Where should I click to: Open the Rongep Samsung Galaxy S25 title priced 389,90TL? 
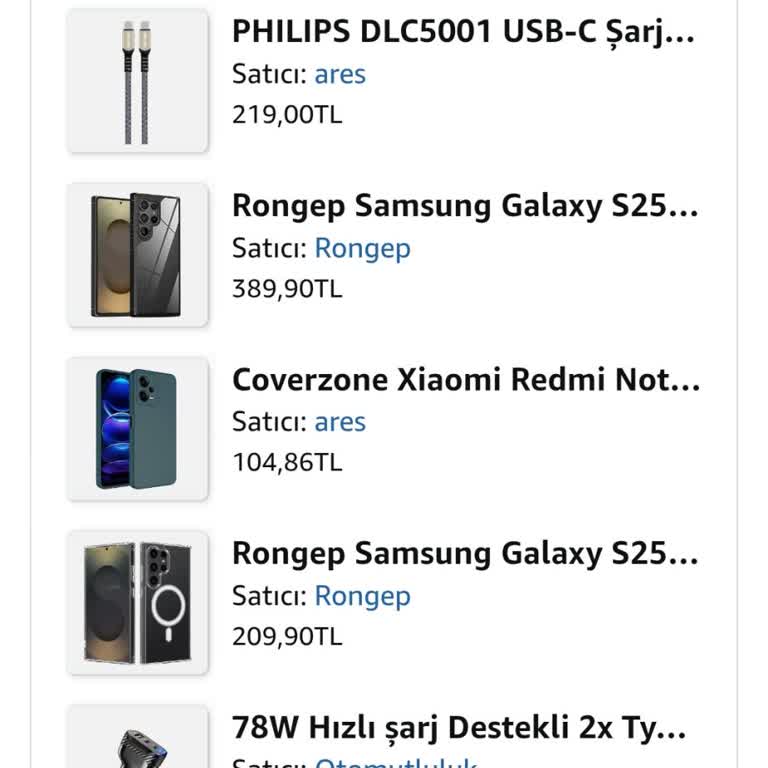(465, 206)
